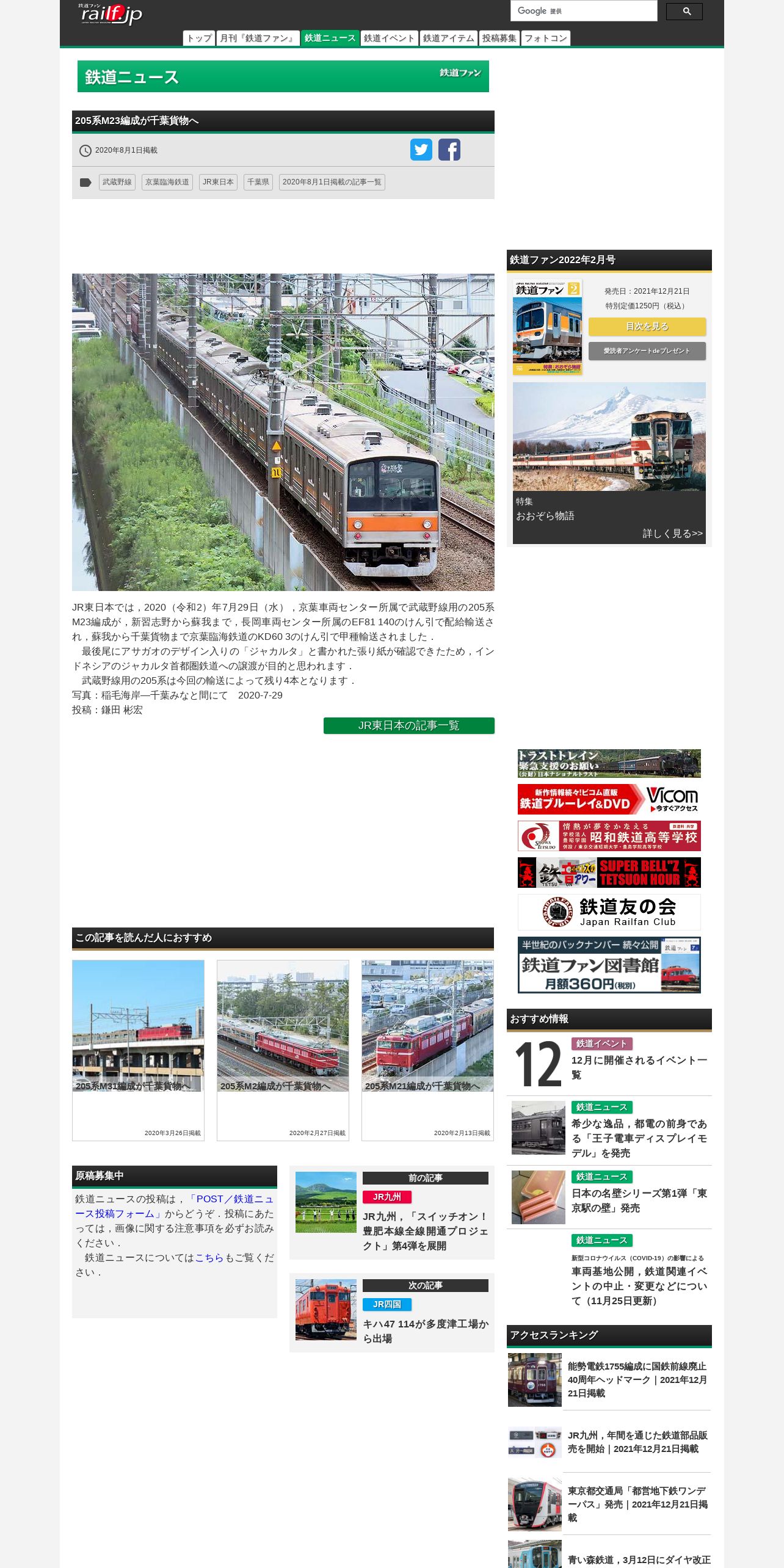Go to the previous article about JR九州
The image size is (784, 1568).
[x=392, y=1212]
